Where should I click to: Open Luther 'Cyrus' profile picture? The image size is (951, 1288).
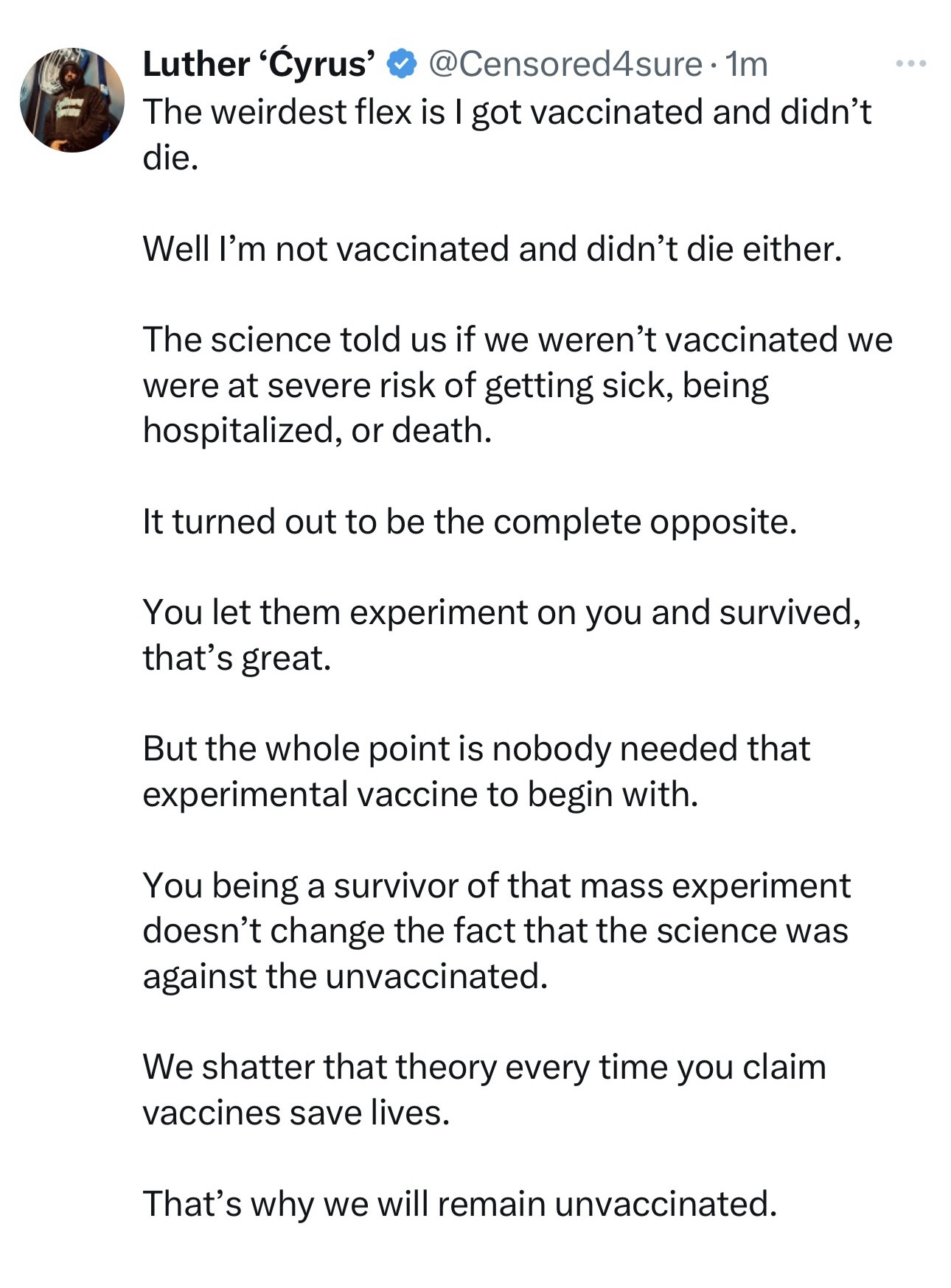(72, 100)
